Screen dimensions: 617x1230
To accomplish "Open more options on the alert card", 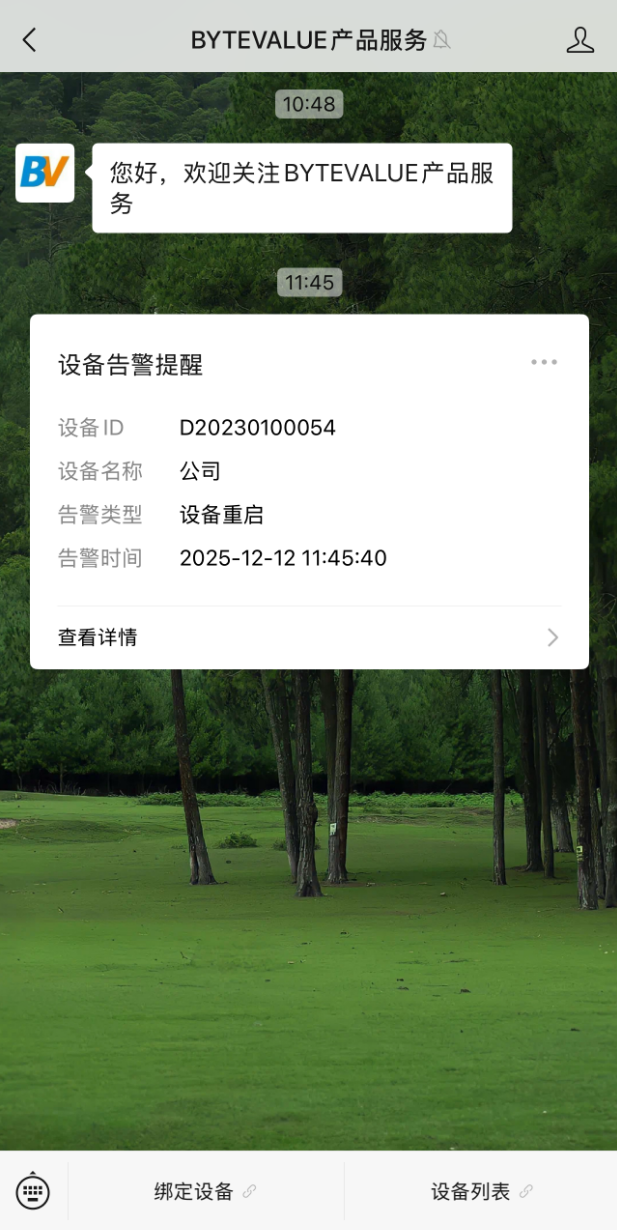I will [x=544, y=362].
